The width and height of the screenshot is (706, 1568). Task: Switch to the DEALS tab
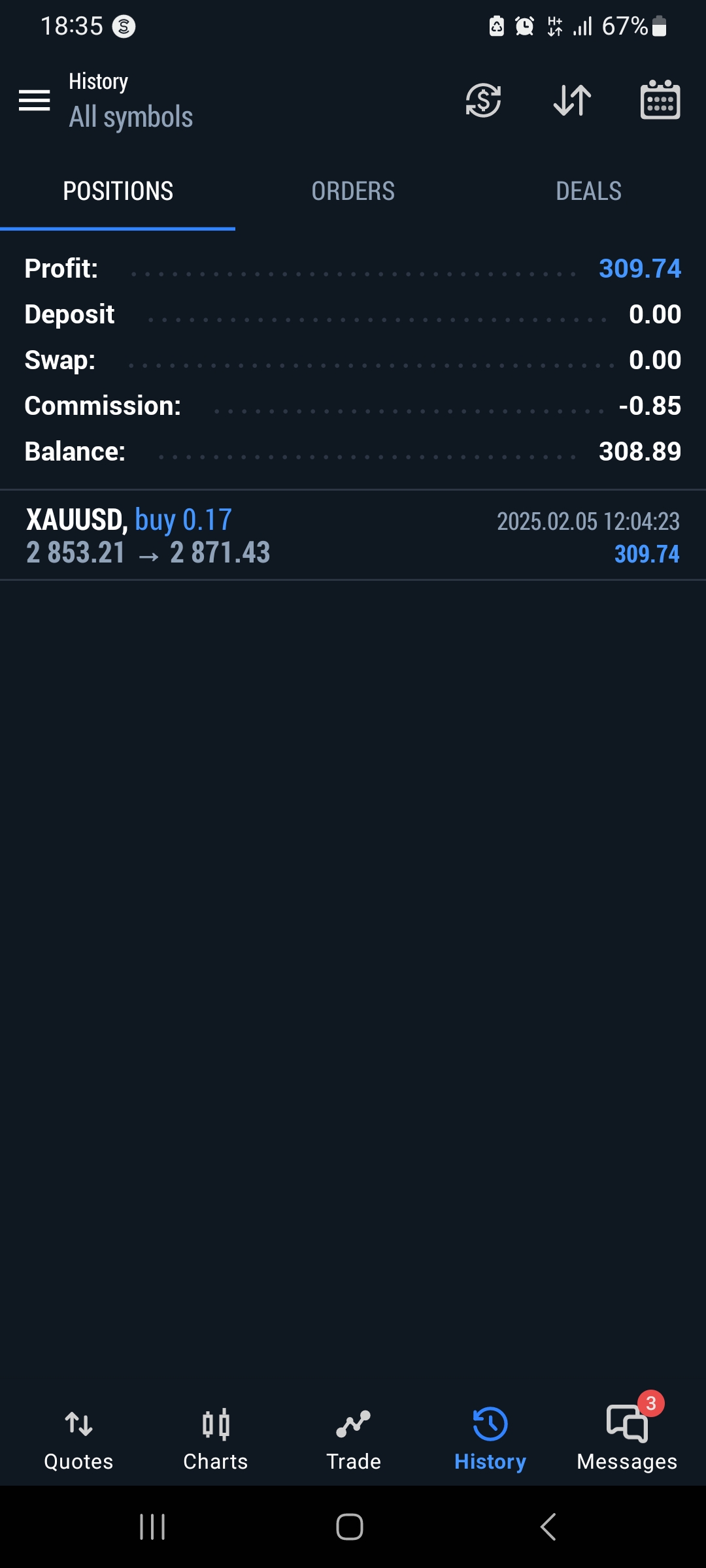(x=588, y=191)
